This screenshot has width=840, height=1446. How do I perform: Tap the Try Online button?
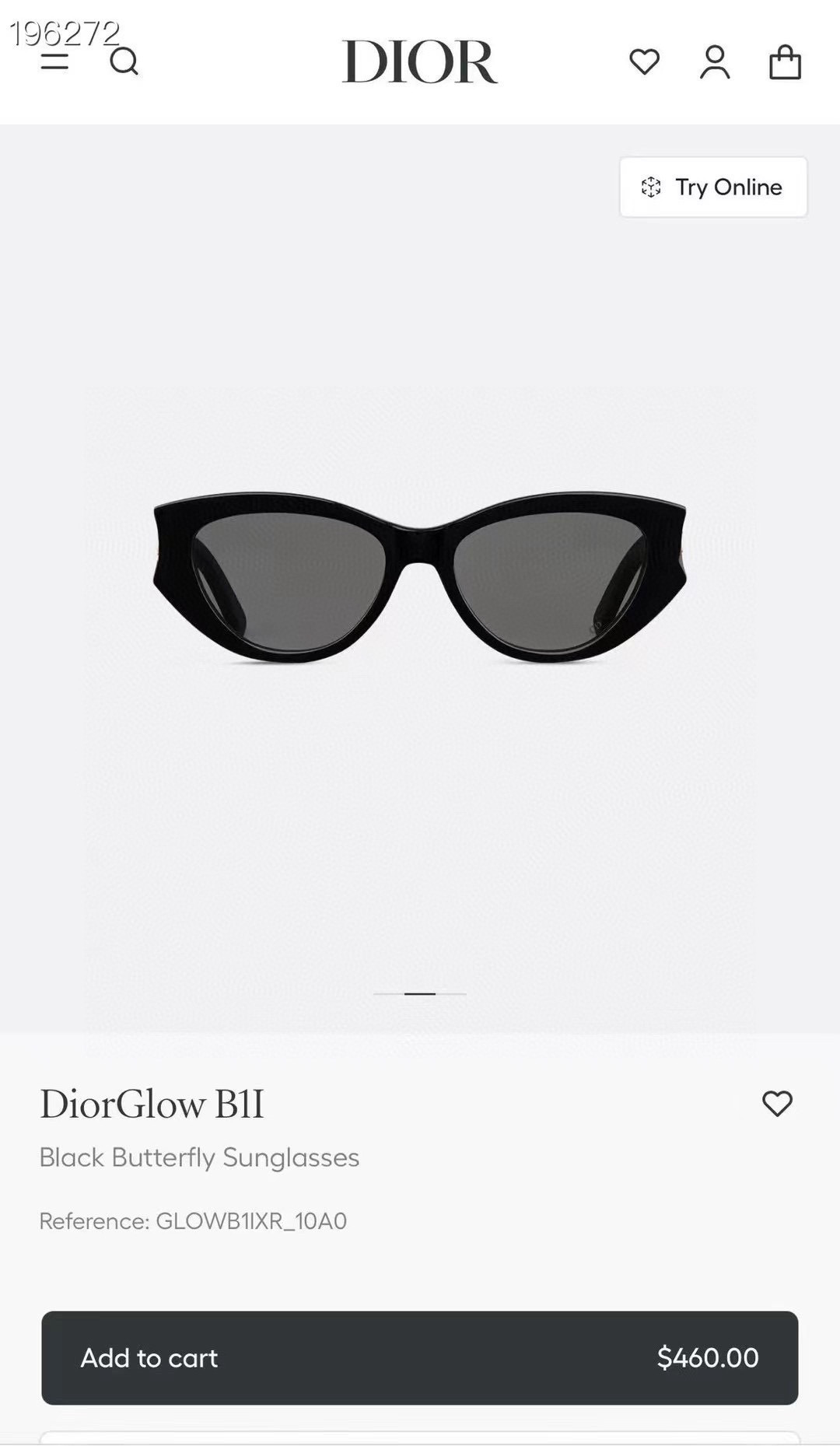(x=713, y=187)
